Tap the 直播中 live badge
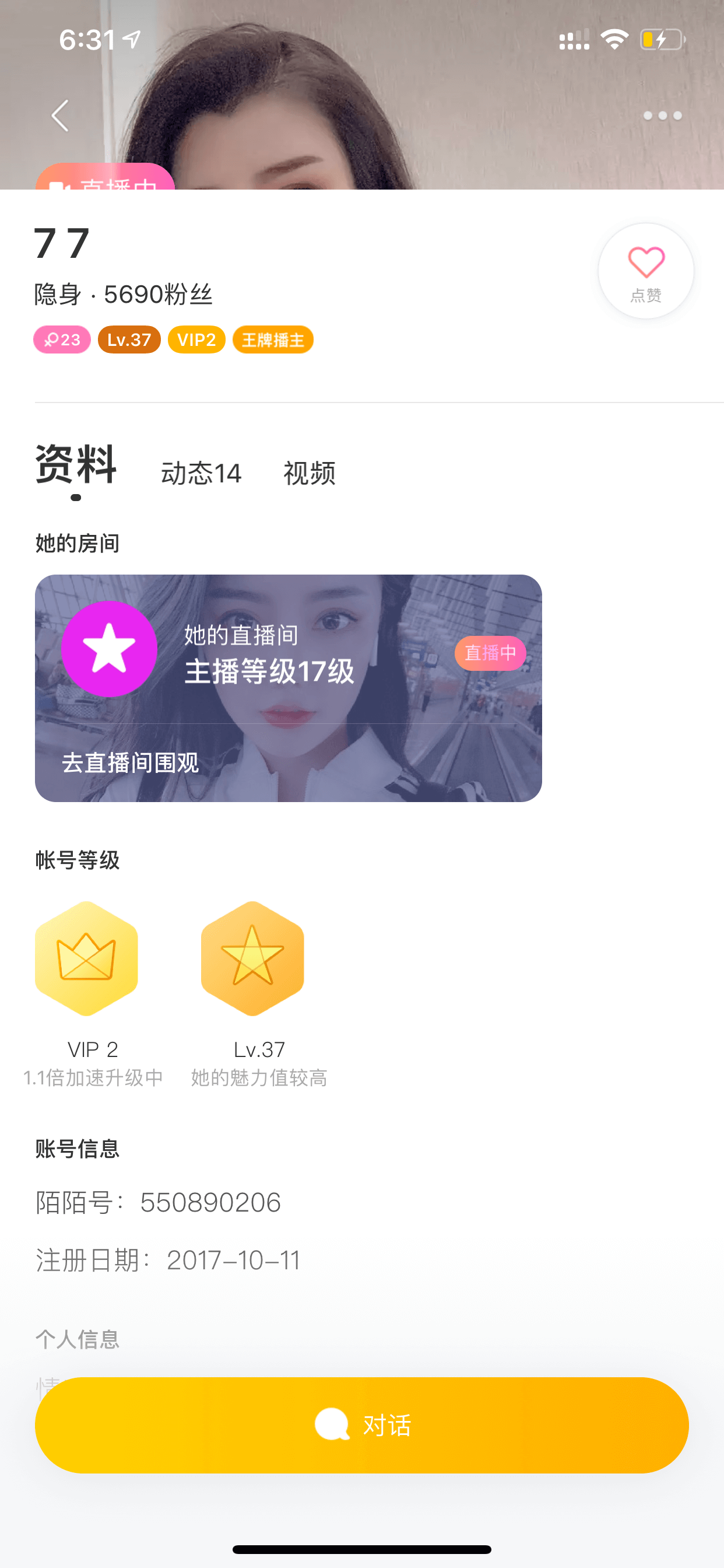Viewport: 724px width, 1568px height. click(105, 178)
